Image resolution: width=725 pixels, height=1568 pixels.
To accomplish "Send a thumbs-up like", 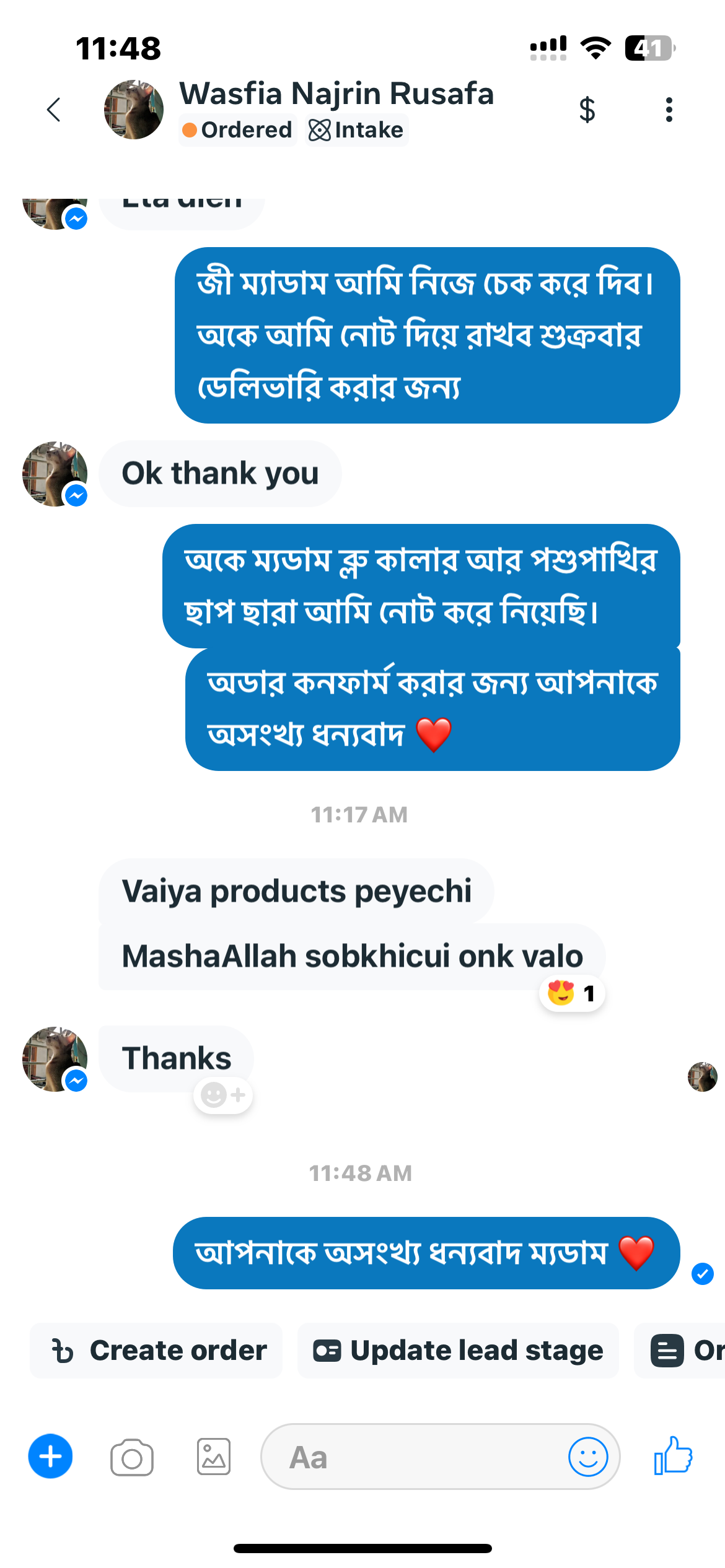I will coord(673,1456).
